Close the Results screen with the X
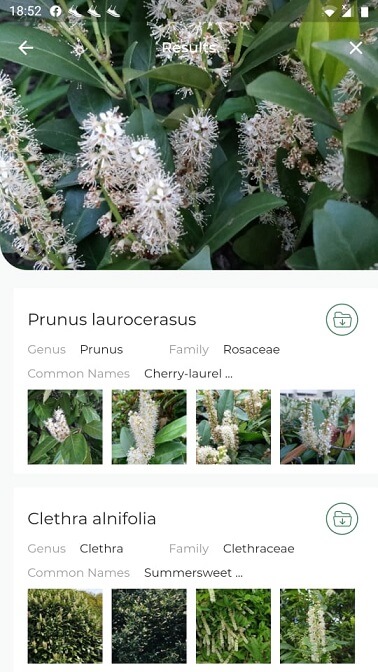 coord(356,48)
